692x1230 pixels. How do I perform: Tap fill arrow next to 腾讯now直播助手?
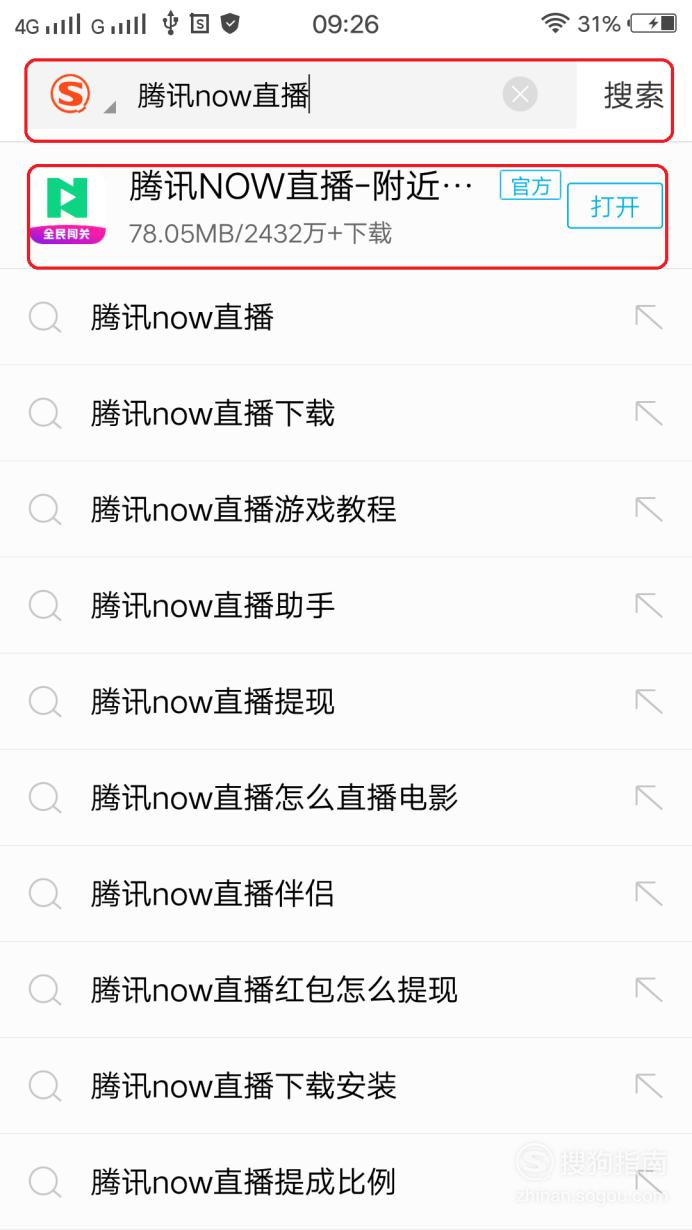click(x=649, y=605)
